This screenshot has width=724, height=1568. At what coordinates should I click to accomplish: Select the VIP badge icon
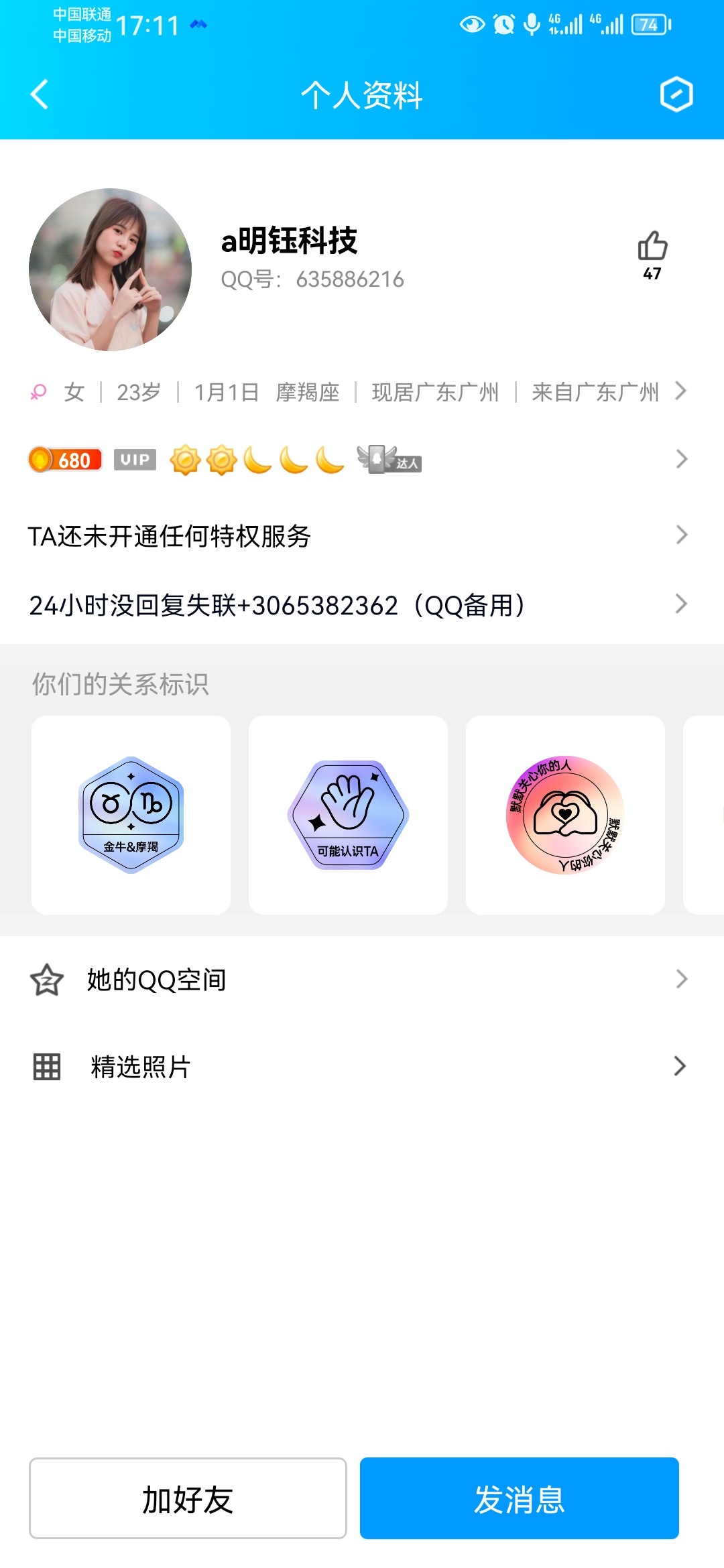[x=134, y=460]
